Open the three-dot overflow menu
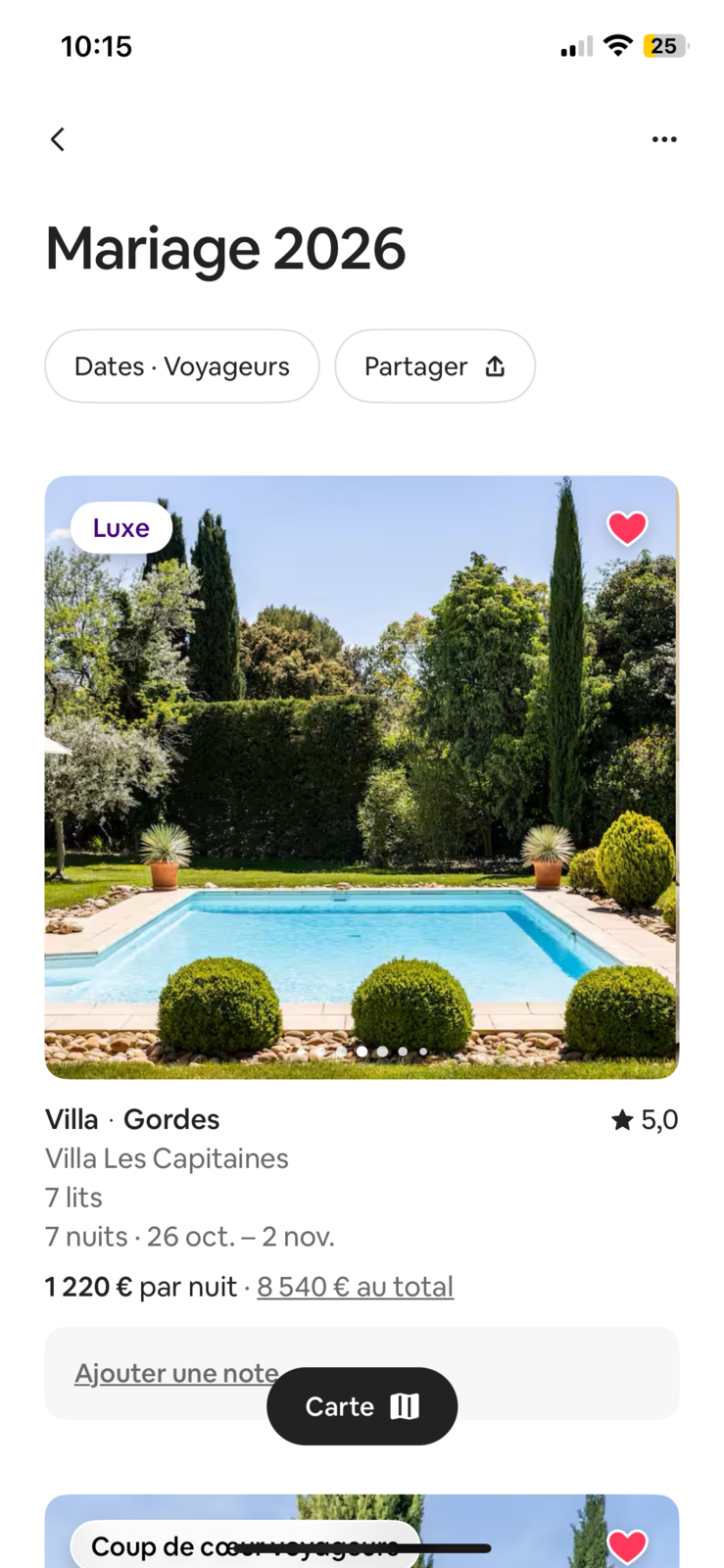The image size is (724, 1568). click(664, 139)
